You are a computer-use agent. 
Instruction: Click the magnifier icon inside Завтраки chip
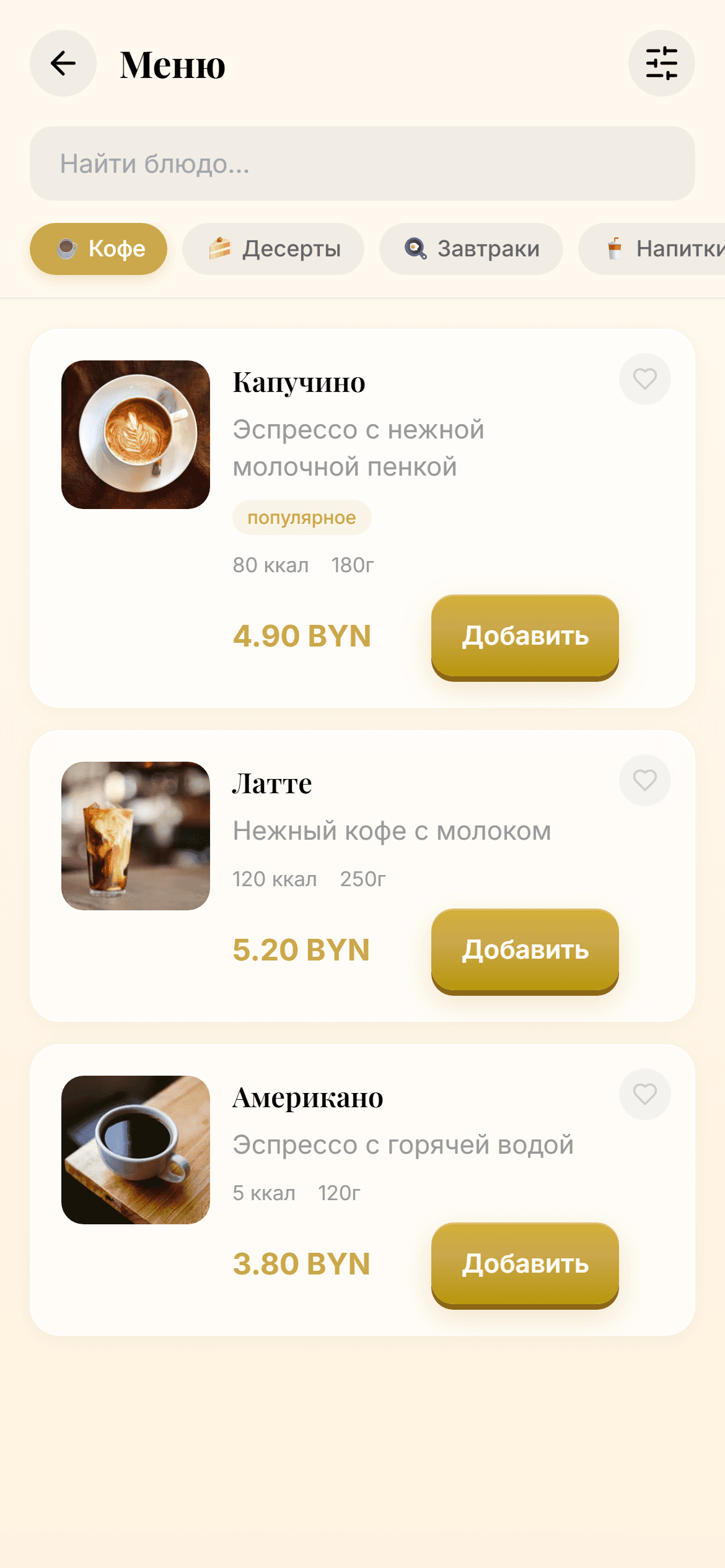tap(415, 248)
